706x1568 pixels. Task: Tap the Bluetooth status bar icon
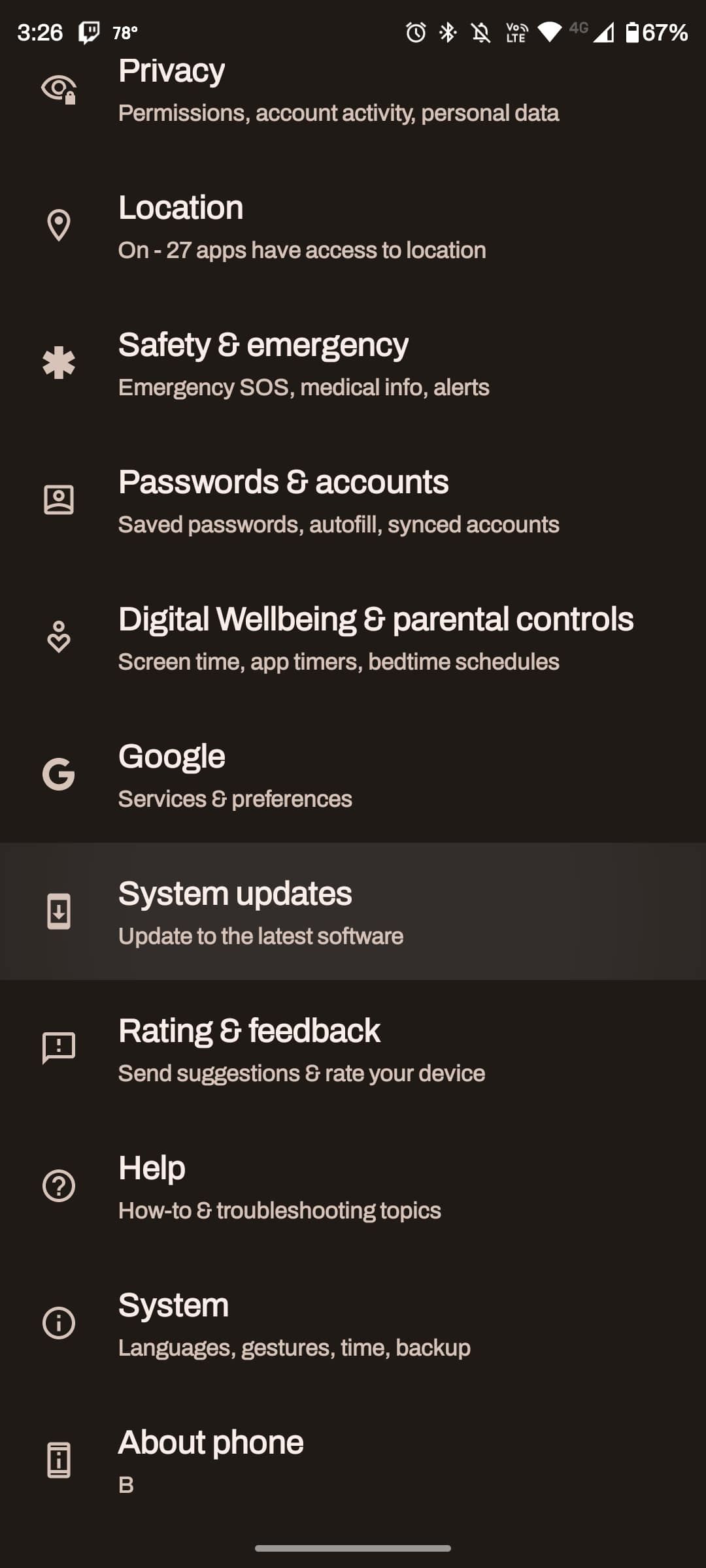coord(448,33)
